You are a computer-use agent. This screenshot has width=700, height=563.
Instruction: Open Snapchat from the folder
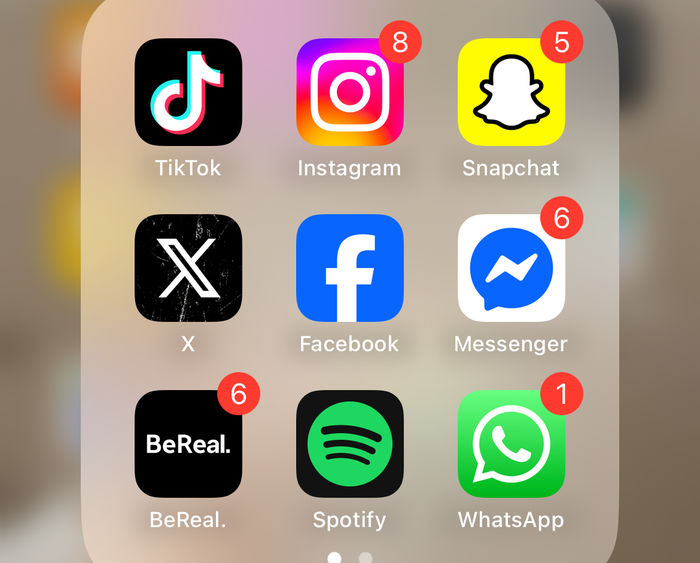click(511, 92)
